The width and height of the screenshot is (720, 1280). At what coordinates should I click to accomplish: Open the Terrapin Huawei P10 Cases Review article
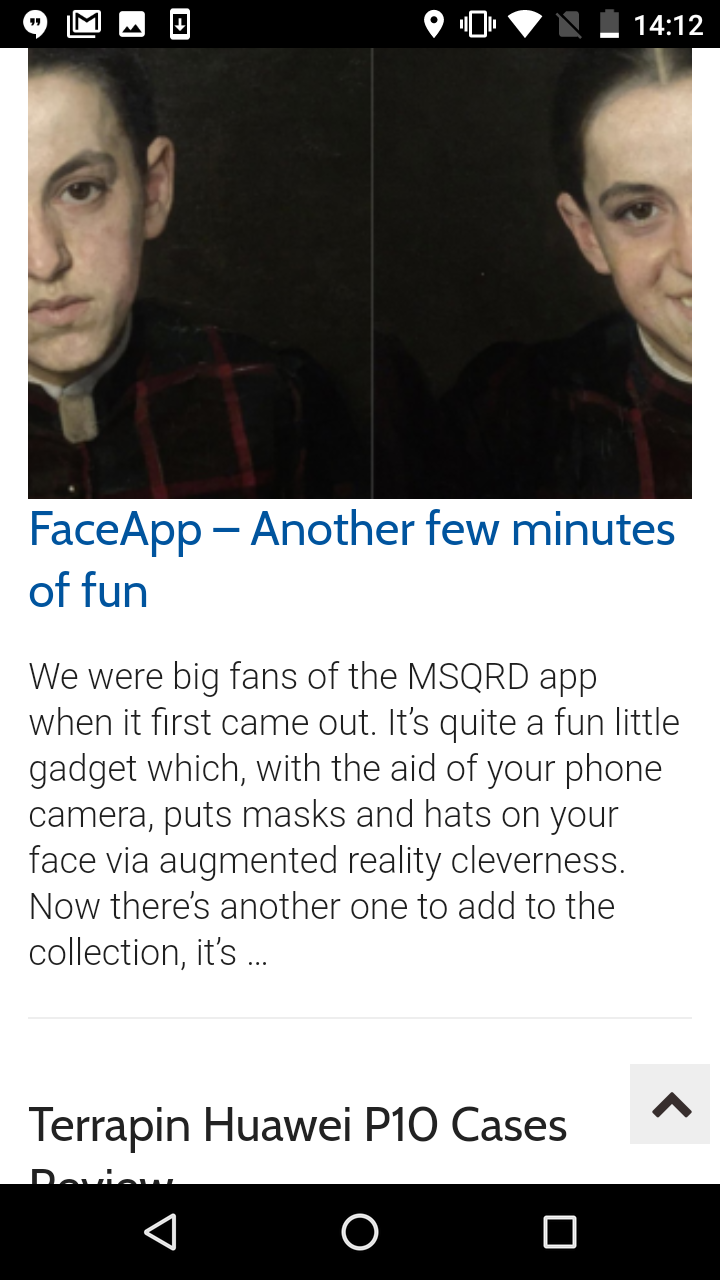click(298, 1143)
